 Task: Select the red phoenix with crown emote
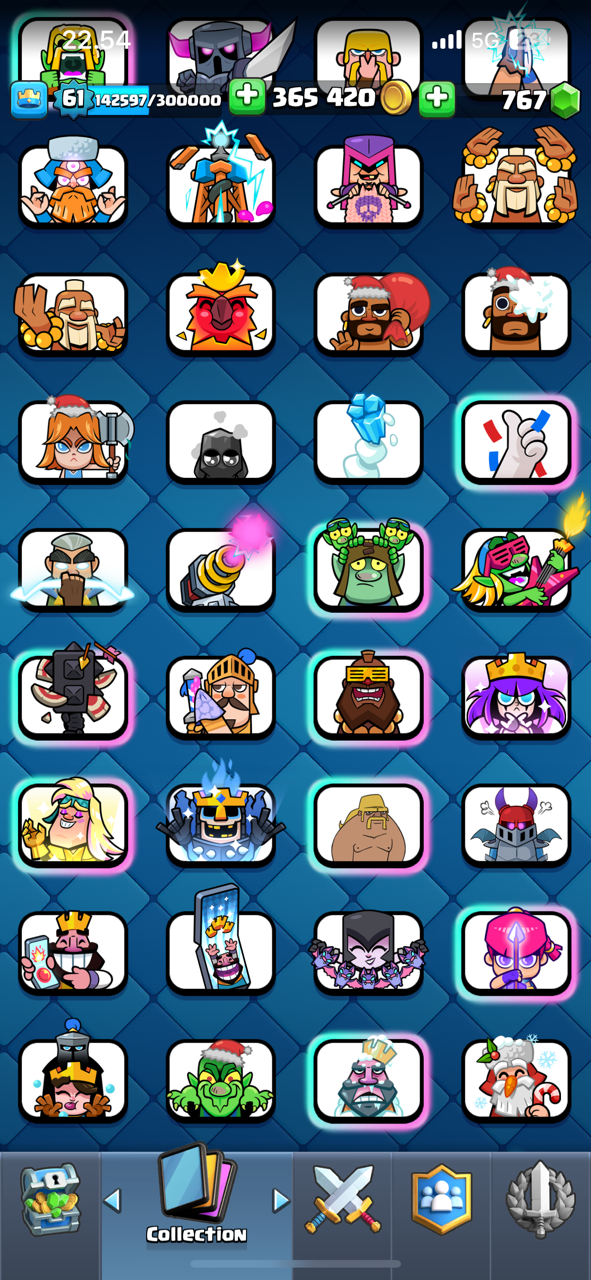(x=221, y=312)
